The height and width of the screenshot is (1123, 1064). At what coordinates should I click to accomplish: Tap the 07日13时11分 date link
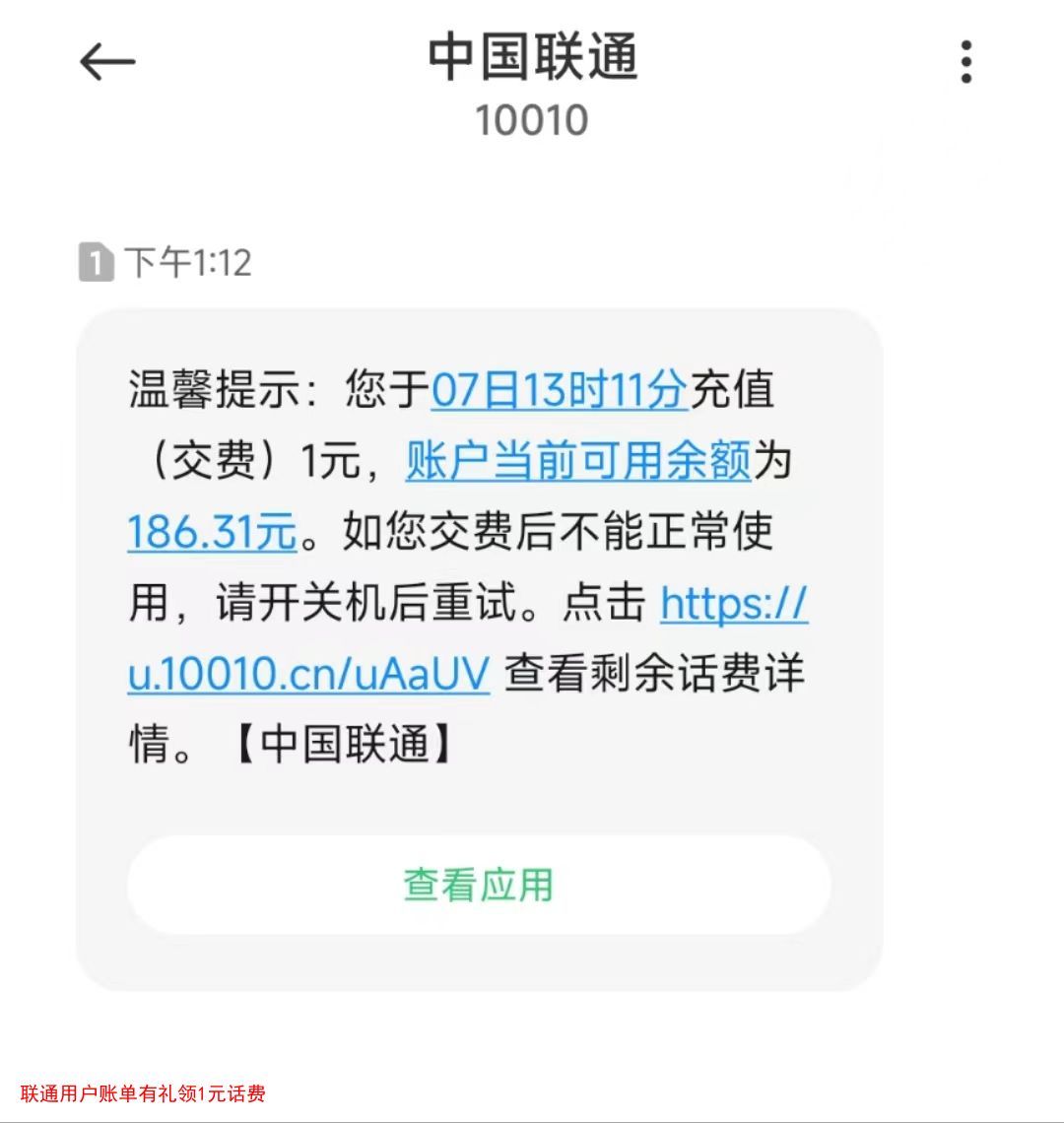click(x=559, y=389)
